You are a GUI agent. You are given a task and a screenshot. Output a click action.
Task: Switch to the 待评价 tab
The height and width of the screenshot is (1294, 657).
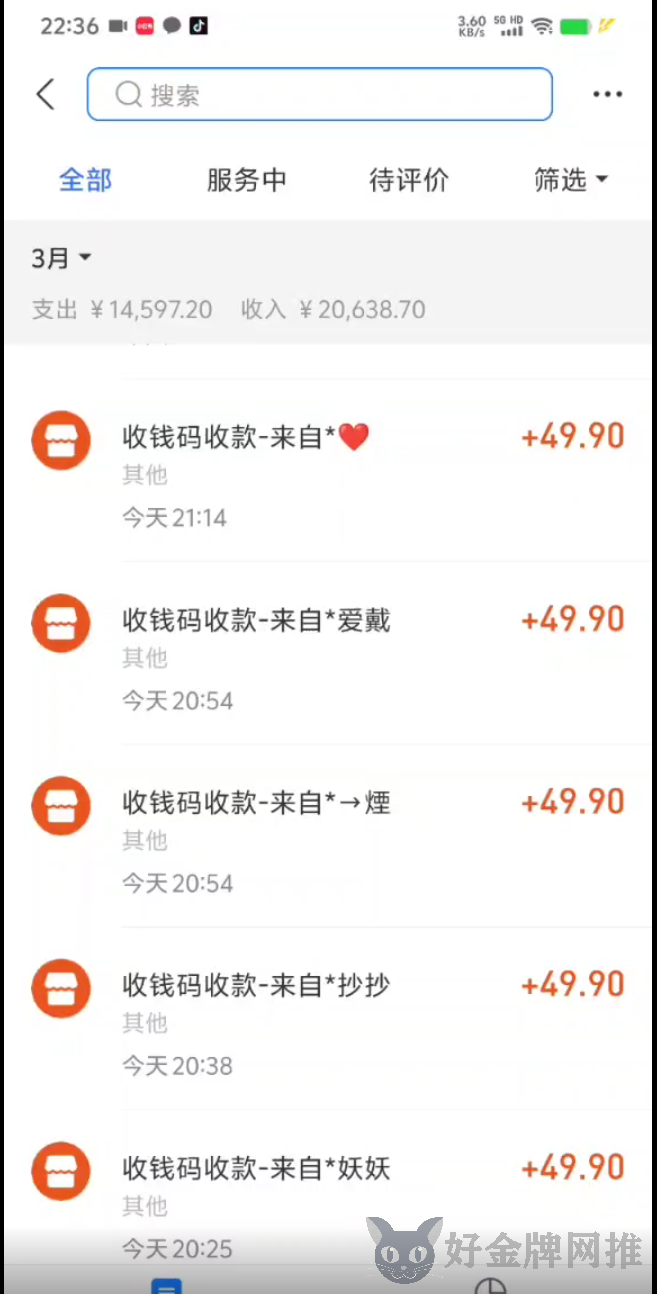408,180
